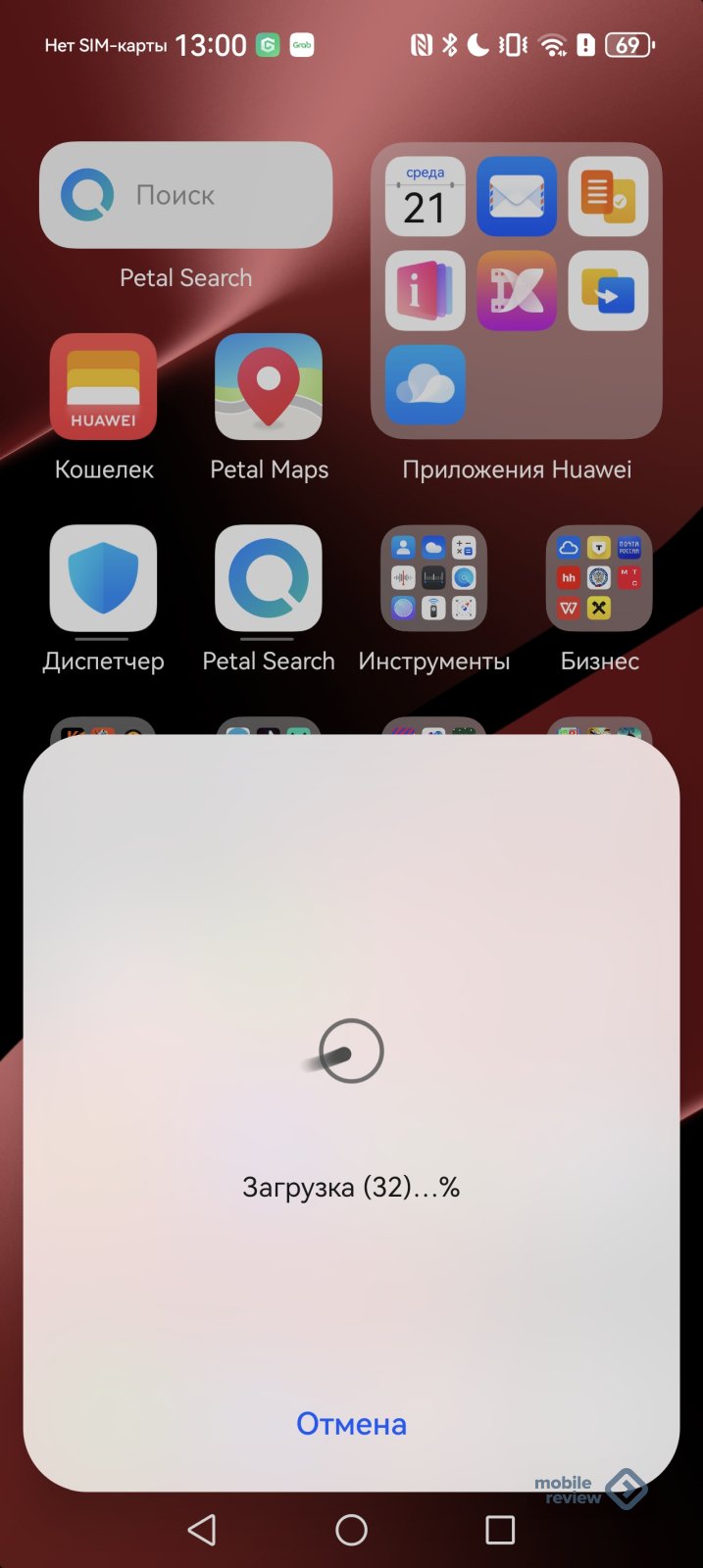703x1568 pixels.
Task: Open Petal Maps app
Action: tap(269, 387)
